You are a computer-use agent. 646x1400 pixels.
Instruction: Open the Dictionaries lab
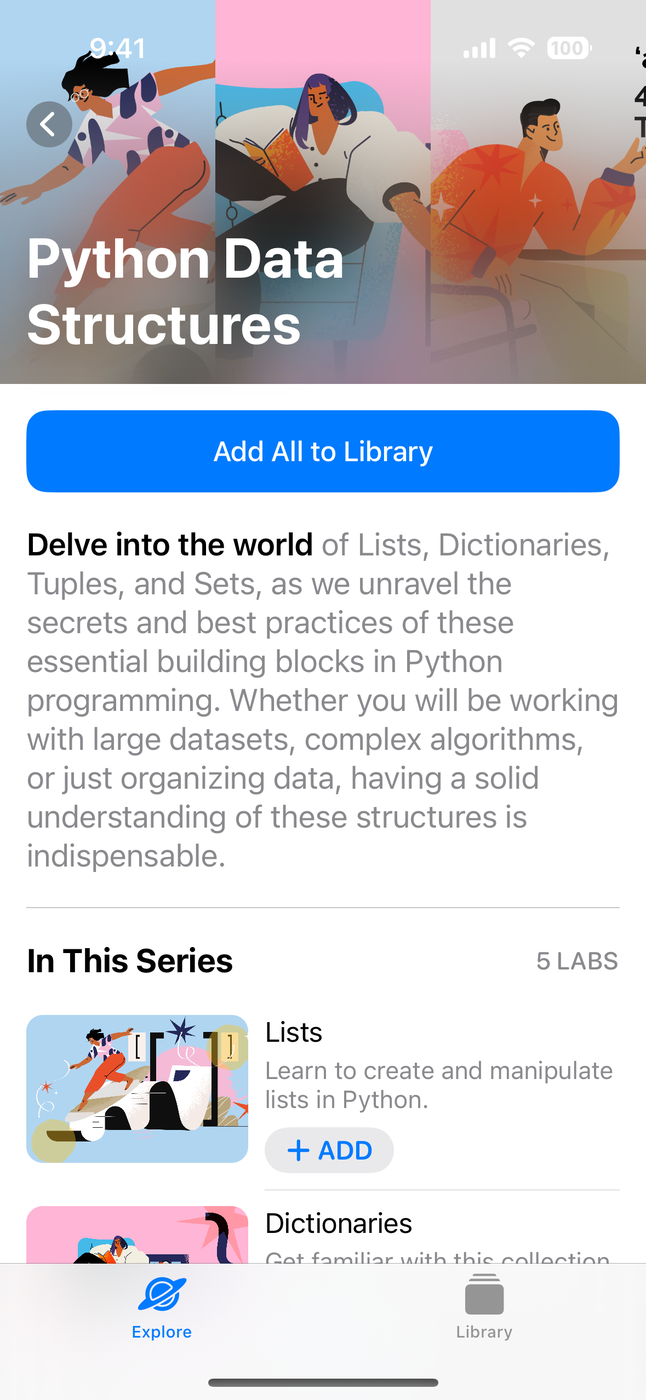(x=340, y=1224)
